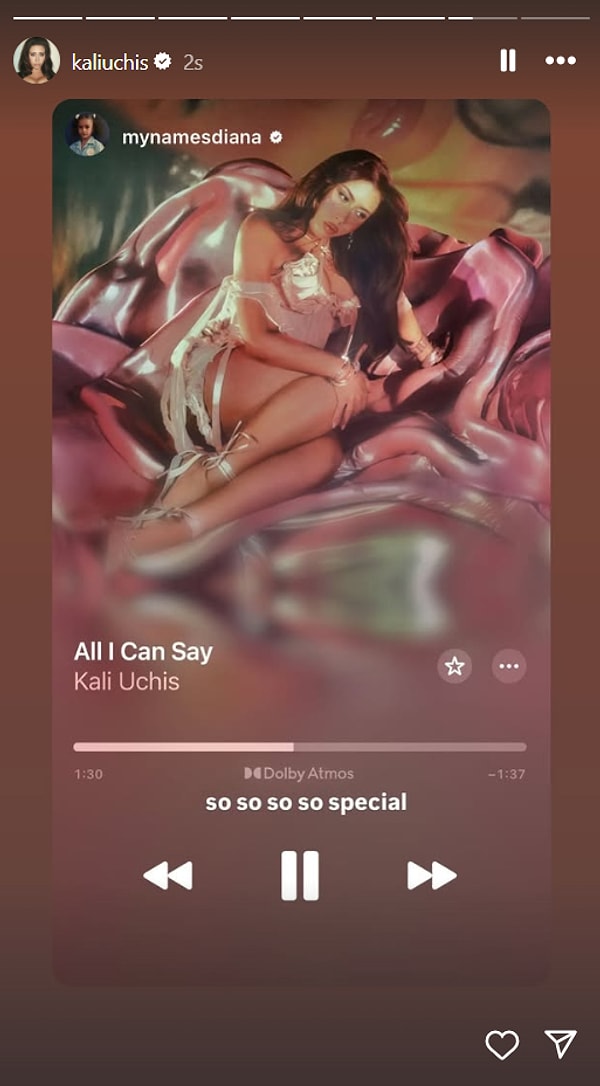Pause the story playback

click(x=508, y=61)
